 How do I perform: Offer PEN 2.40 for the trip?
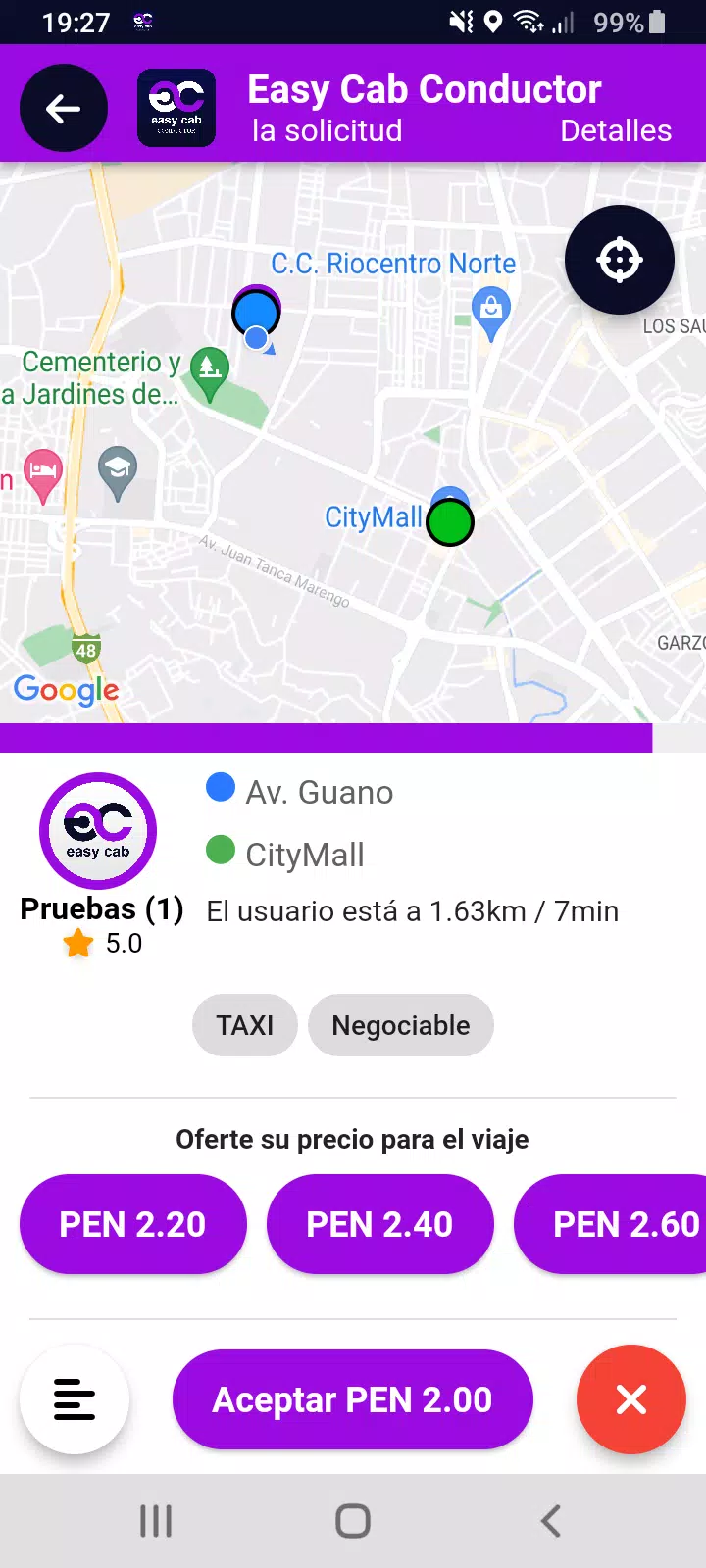(380, 1224)
